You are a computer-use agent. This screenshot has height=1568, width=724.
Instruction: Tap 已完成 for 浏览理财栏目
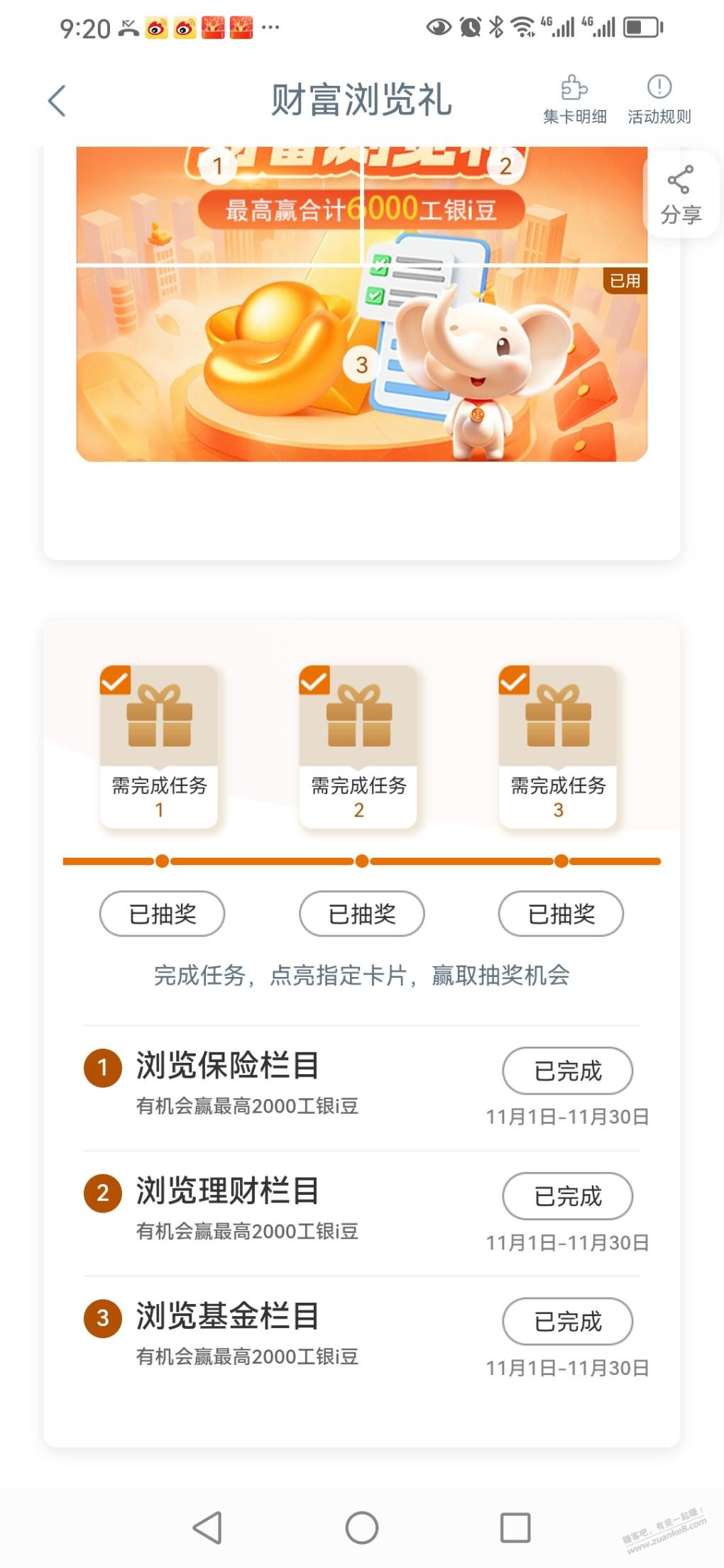click(x=567, y=1196)
